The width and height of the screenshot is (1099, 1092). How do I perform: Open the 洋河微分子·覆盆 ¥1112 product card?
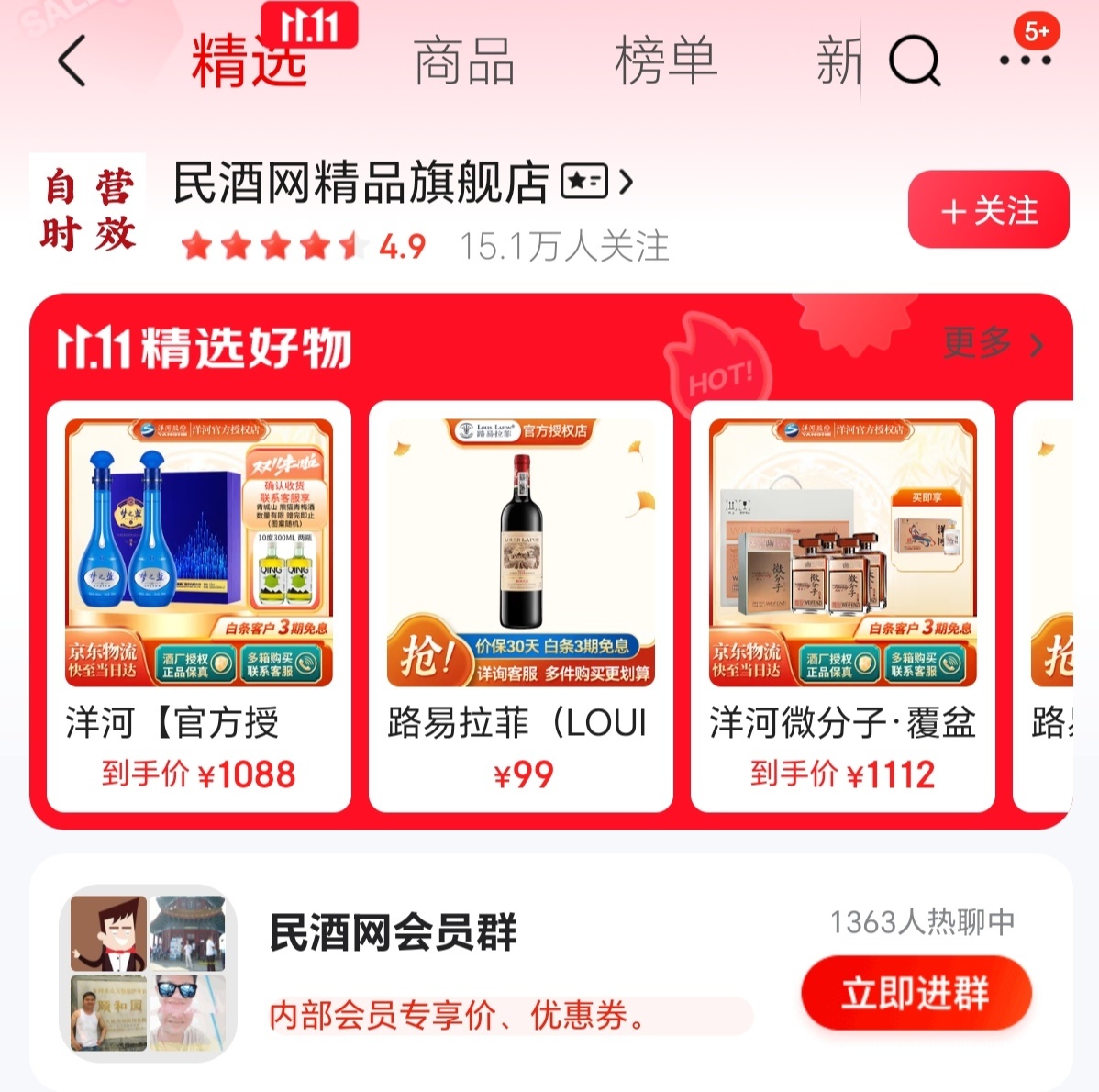coord(842,606)
